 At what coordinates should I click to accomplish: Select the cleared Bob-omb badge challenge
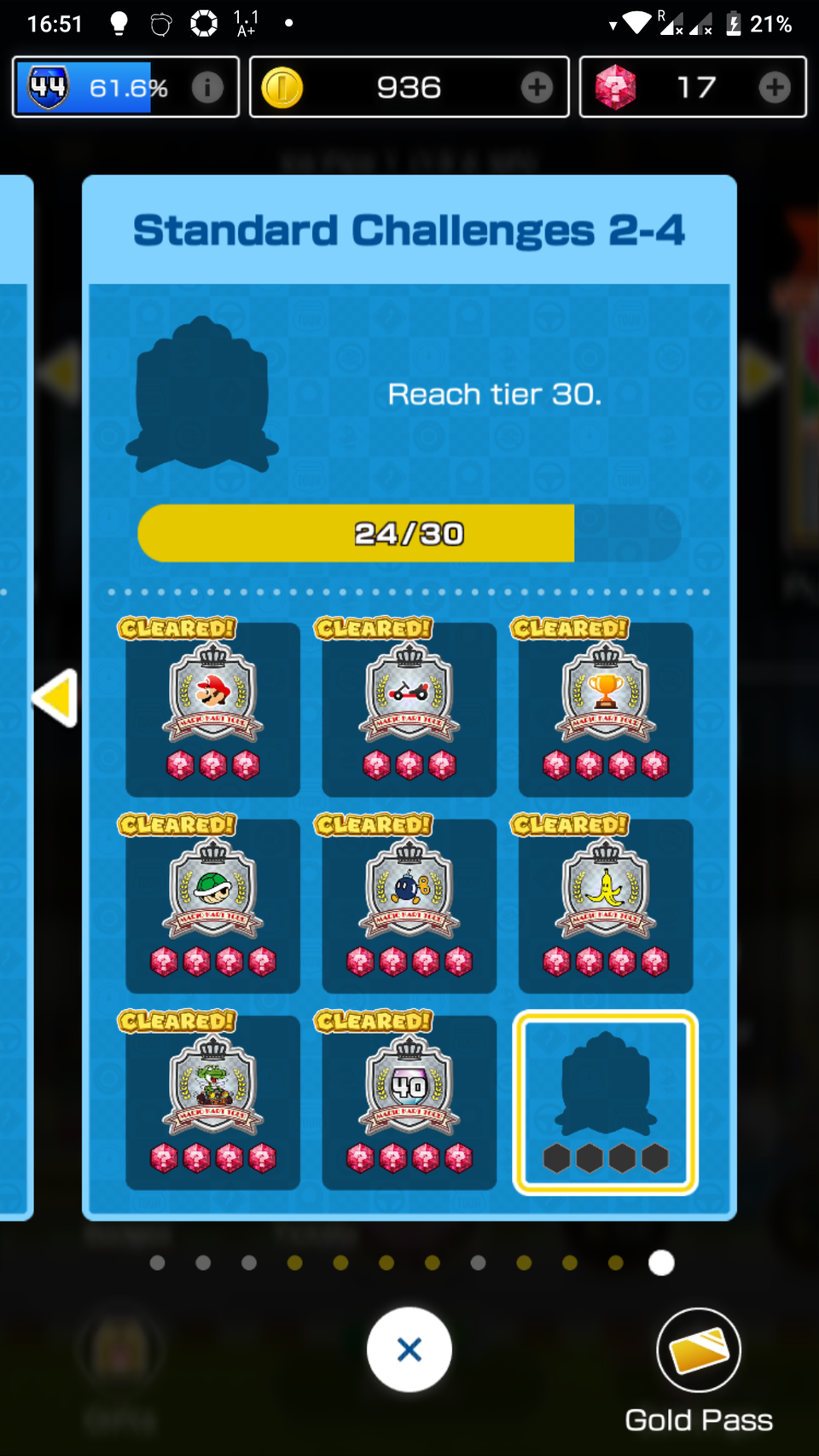pos(409,906)
